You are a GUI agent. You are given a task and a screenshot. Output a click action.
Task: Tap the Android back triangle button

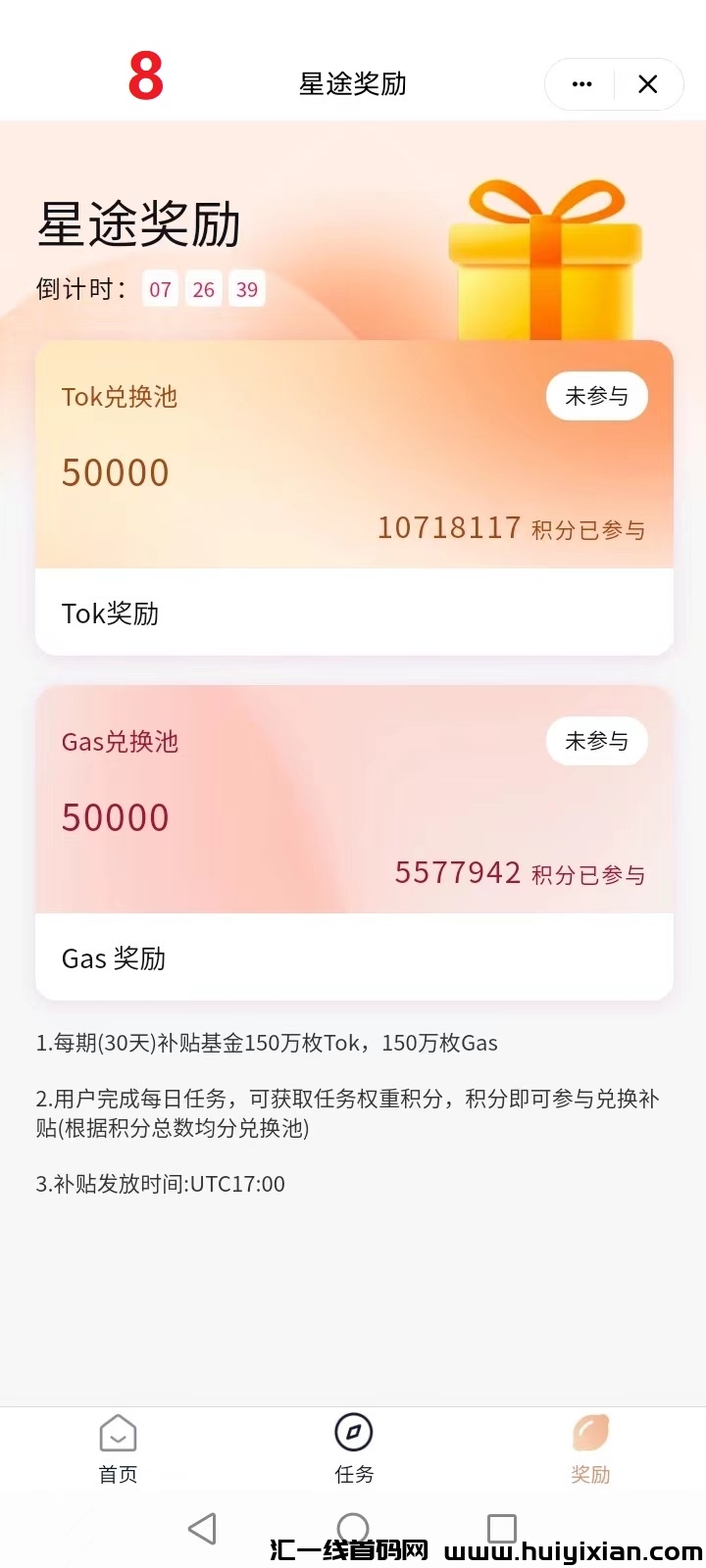[x=203, y=1527]
